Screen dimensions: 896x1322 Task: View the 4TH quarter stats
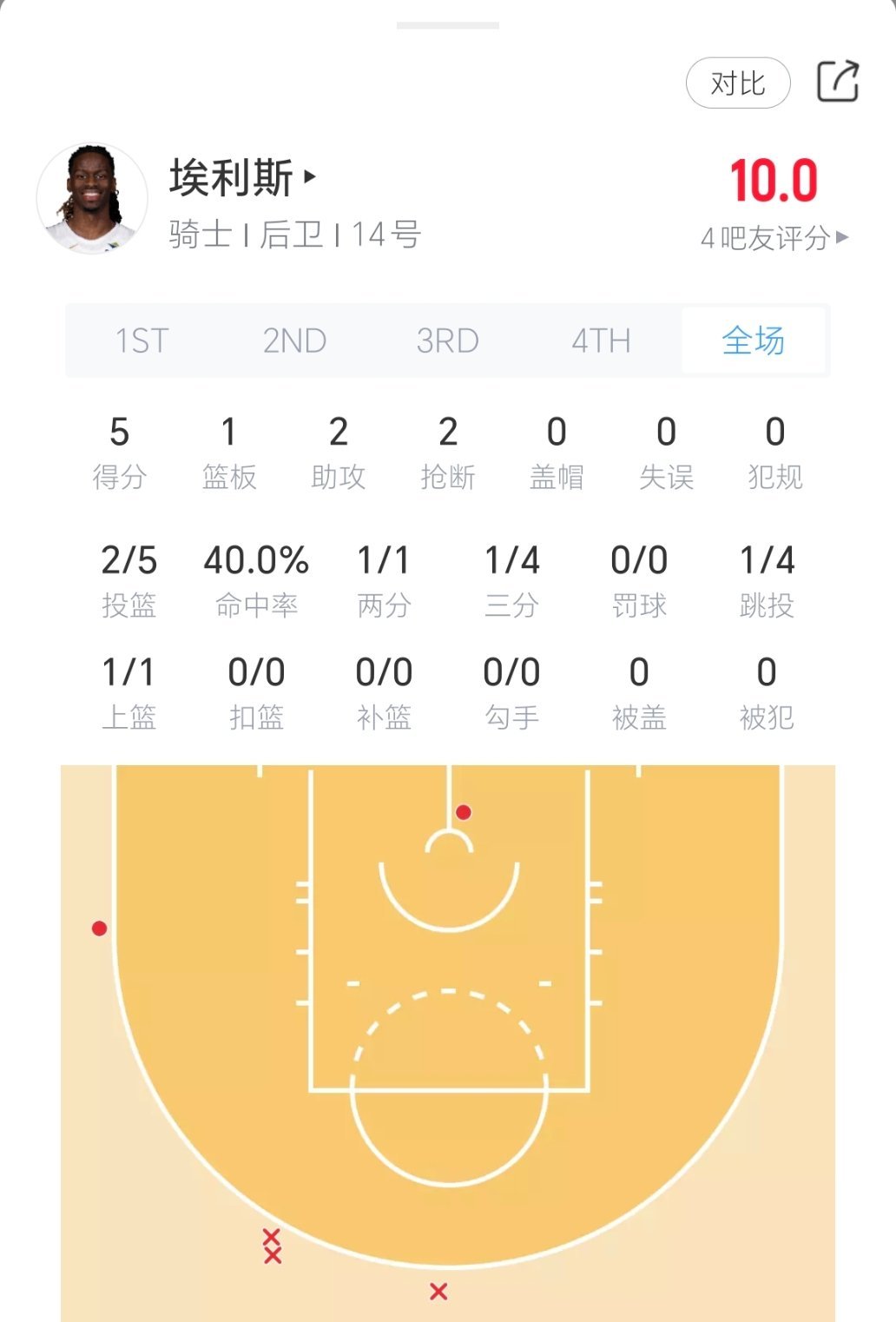point(601,341)
